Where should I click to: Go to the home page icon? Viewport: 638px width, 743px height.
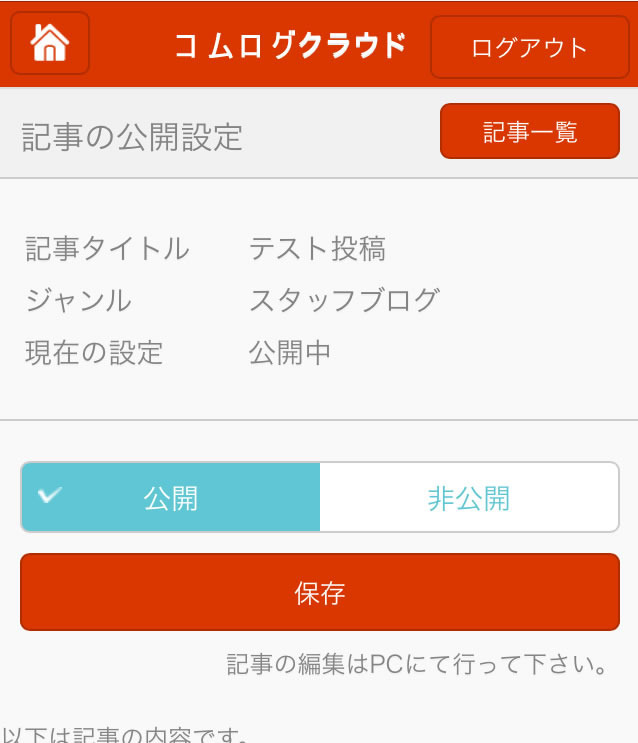(50, 43)
